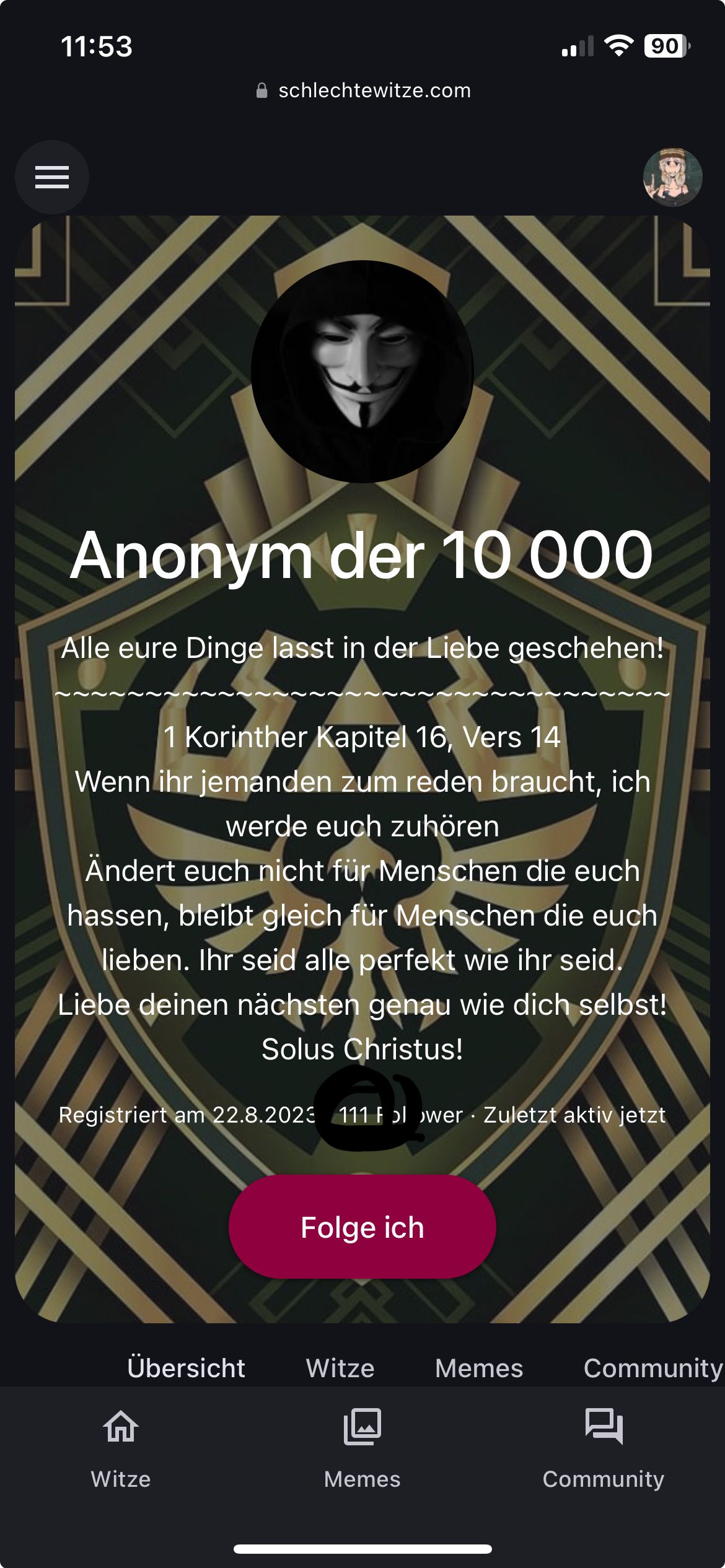
Task: Open the hamburger drawer menu
Action: [x=52, y=177]
